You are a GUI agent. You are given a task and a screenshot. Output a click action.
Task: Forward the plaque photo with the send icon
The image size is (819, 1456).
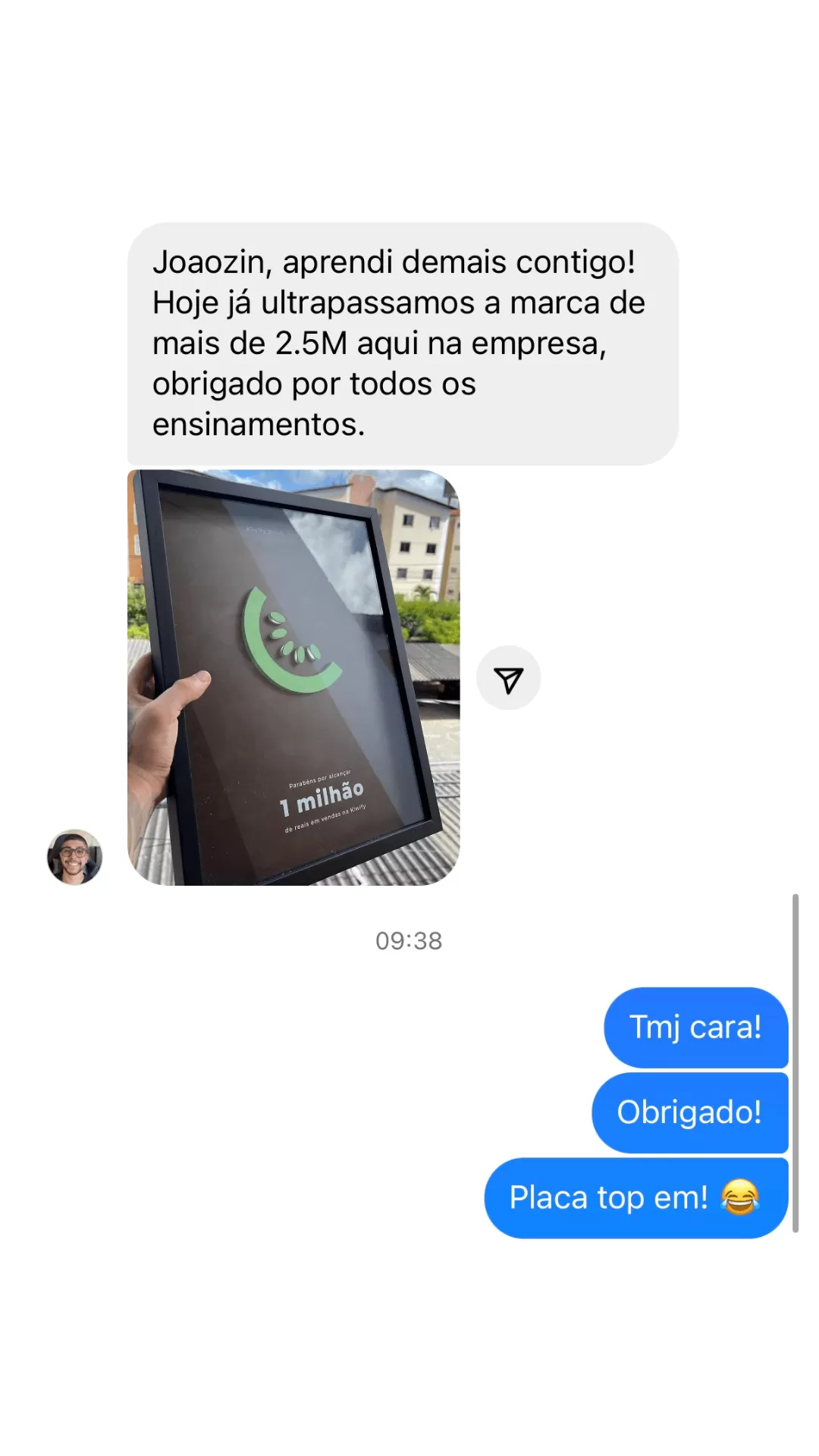coord(508,679)
